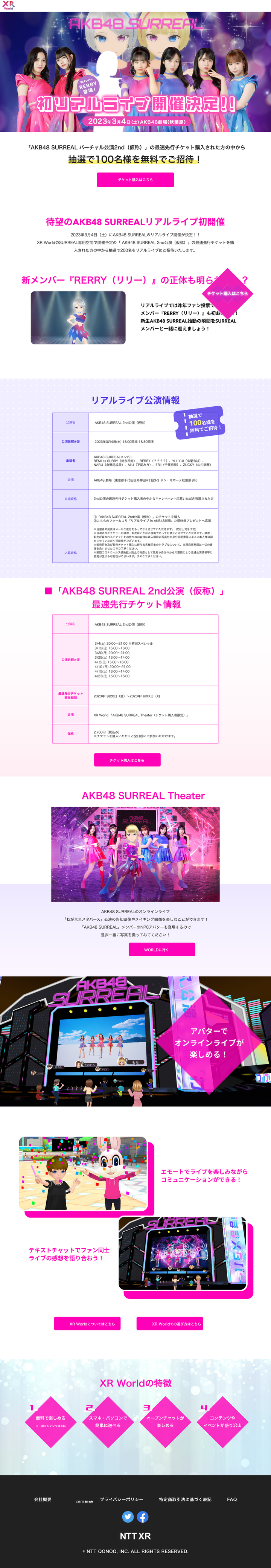Image resolution: width=271 pixels, height=1568 pixels.
Task: Tap the floating diamond チケット購入はこちら badge
Action: pos(227,293)
